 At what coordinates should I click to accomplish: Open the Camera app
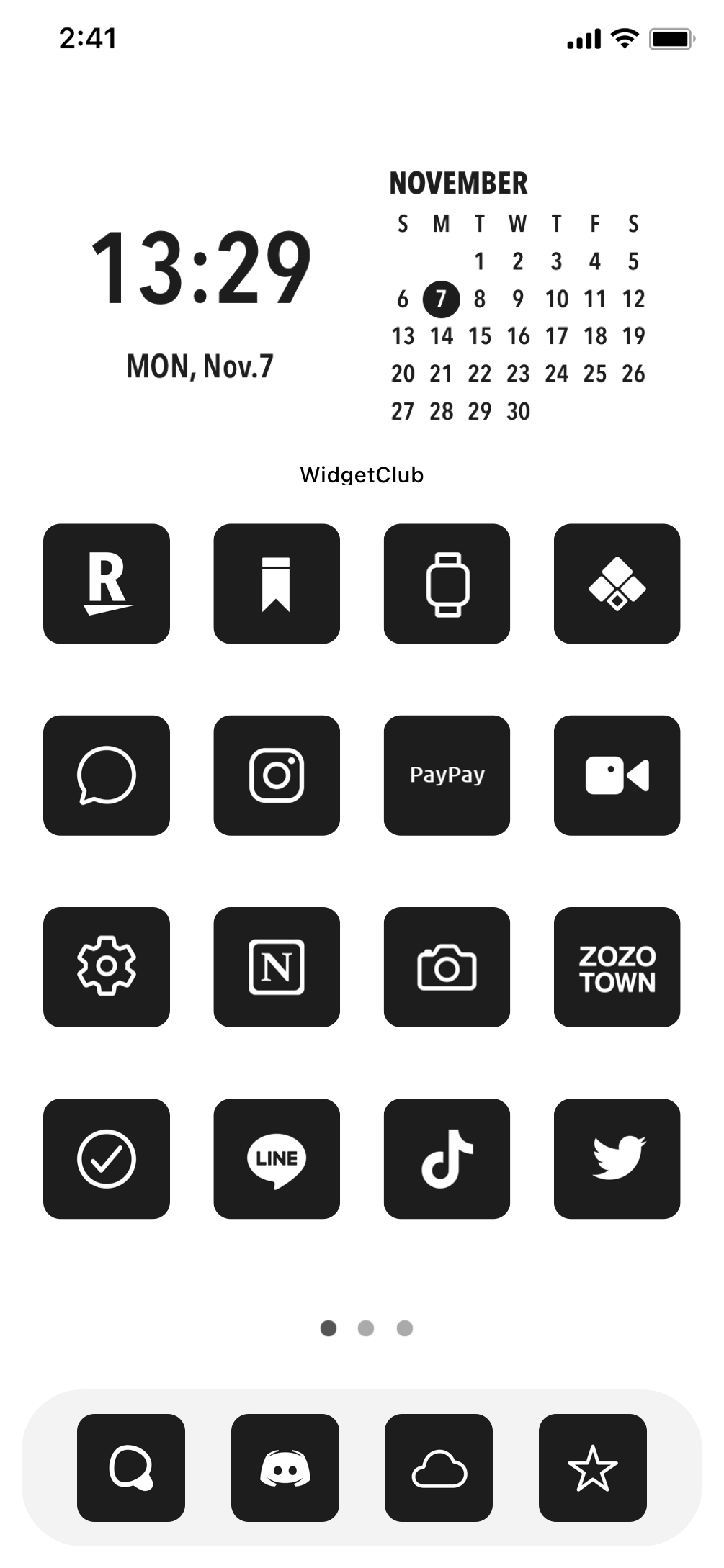pyautogui.click(x=447, y=967)
